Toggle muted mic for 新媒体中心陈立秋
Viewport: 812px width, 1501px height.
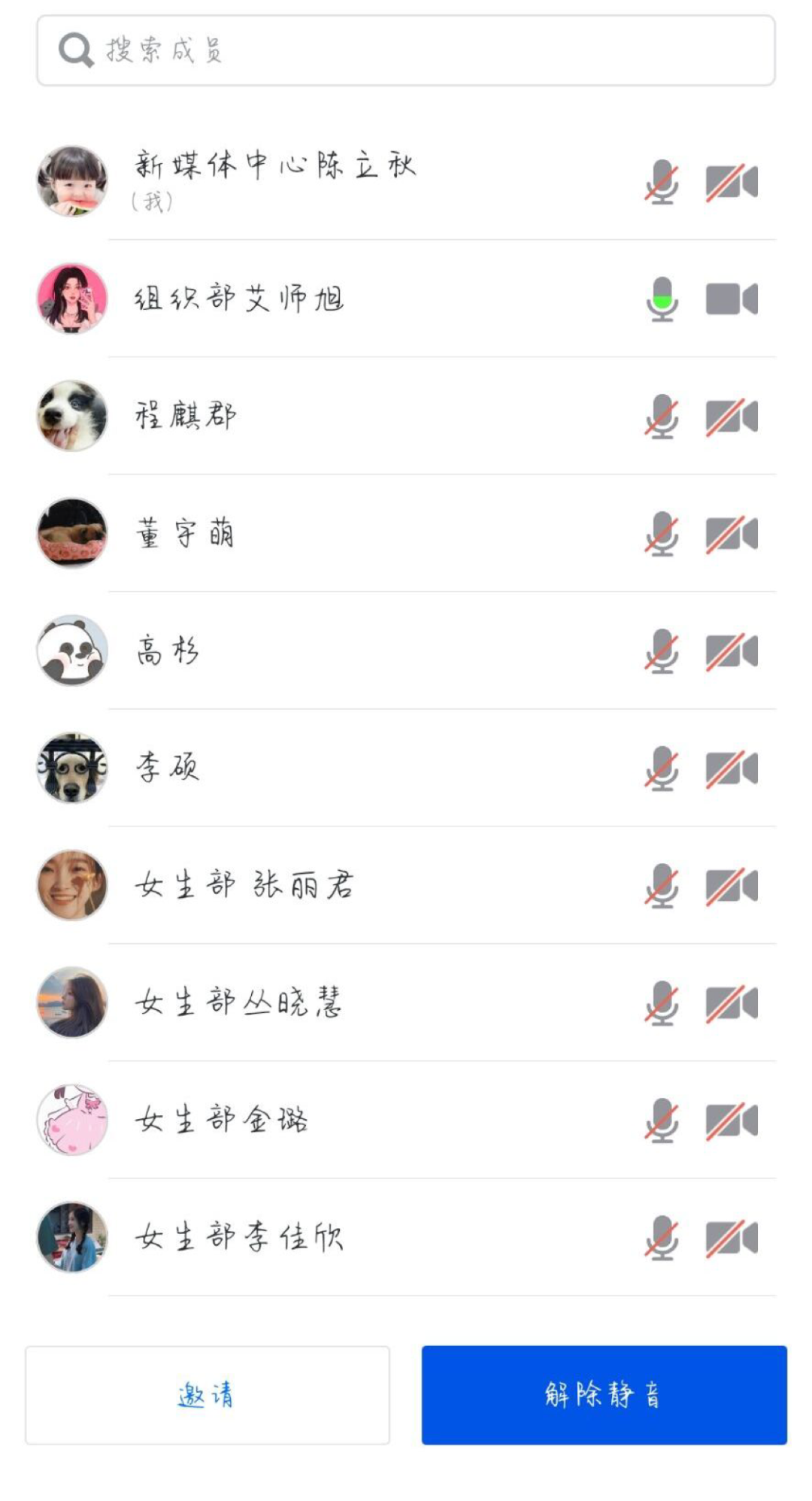[662, 182]
